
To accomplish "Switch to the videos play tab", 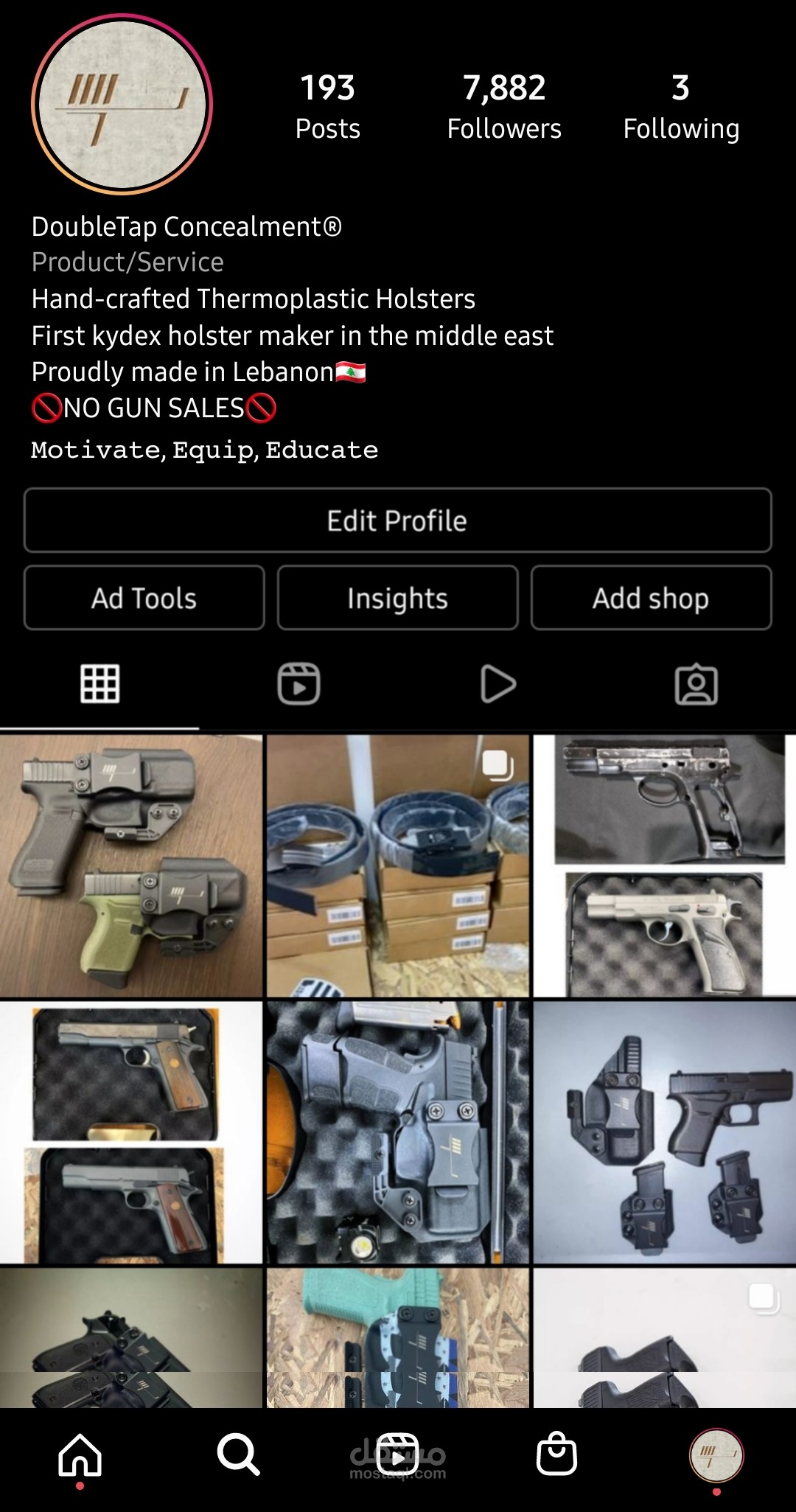I will (497, 684).
